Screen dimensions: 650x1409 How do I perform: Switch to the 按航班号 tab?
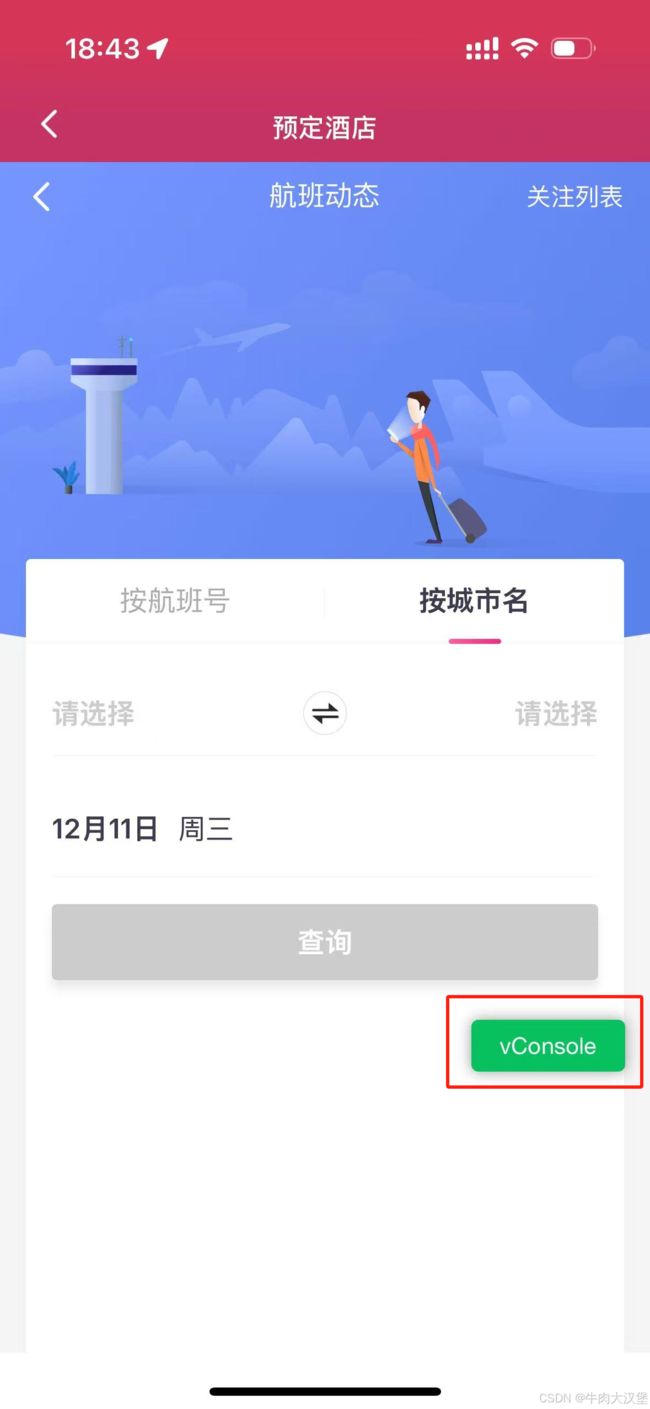pos(175,600)
